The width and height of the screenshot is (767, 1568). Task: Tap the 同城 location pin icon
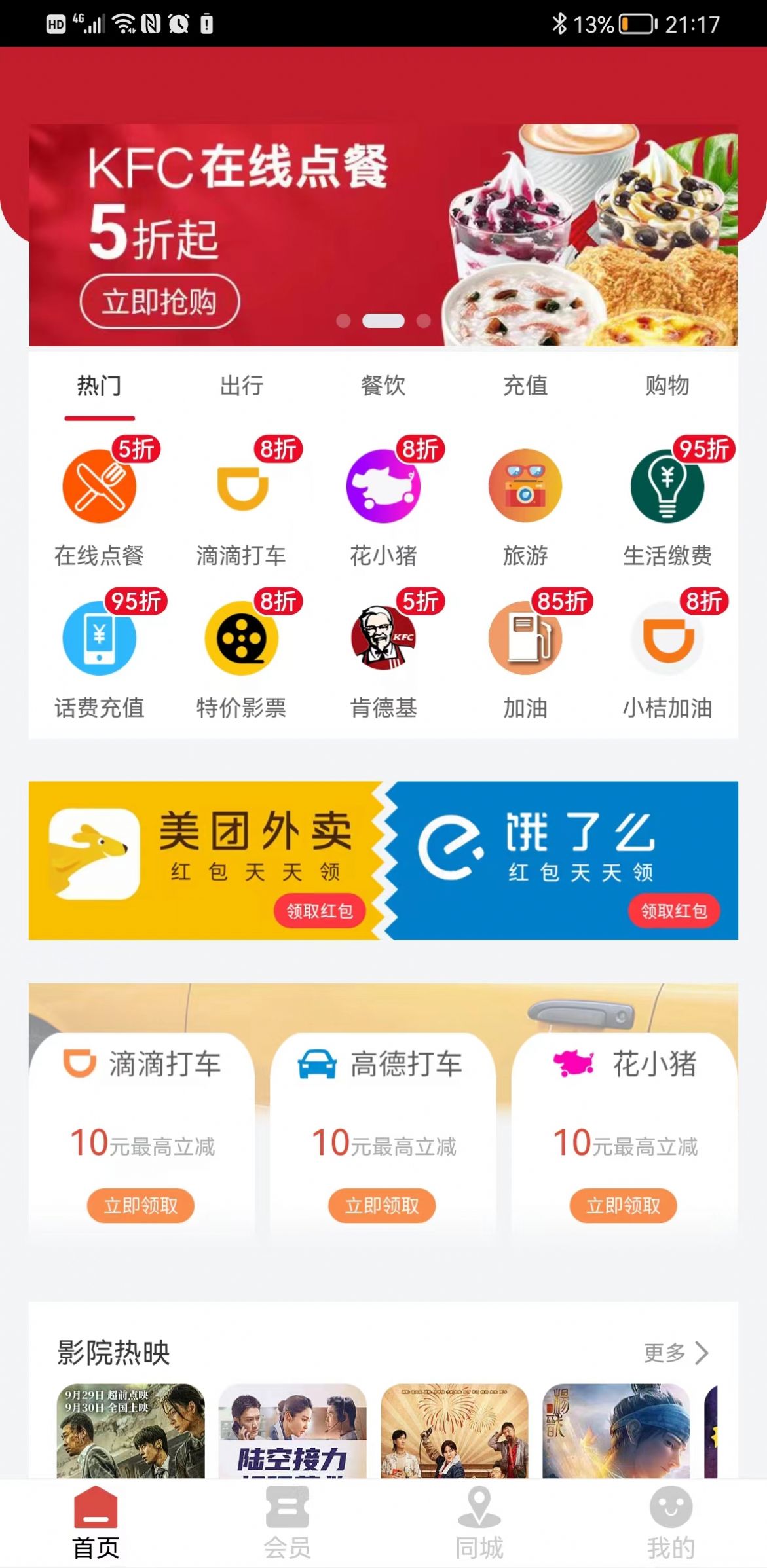pos(479,1514)
